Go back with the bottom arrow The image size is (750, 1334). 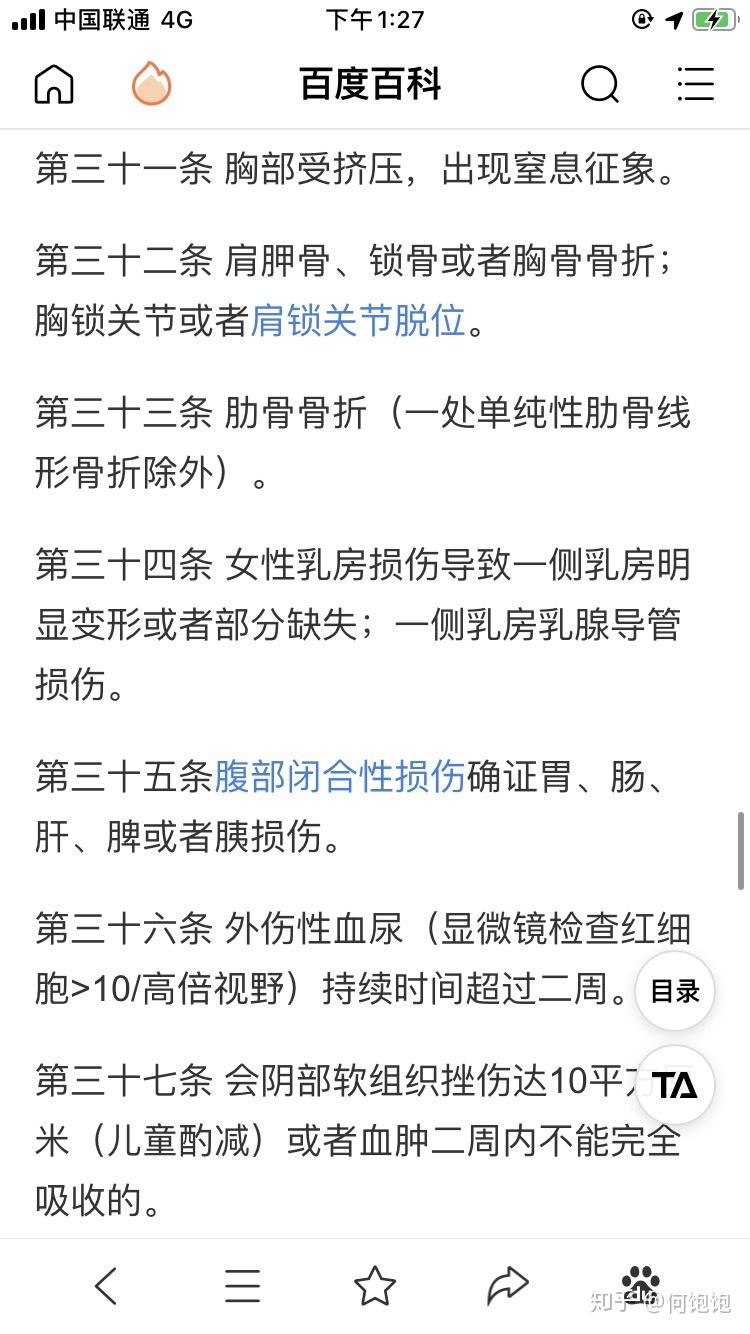click(106, 1285)
